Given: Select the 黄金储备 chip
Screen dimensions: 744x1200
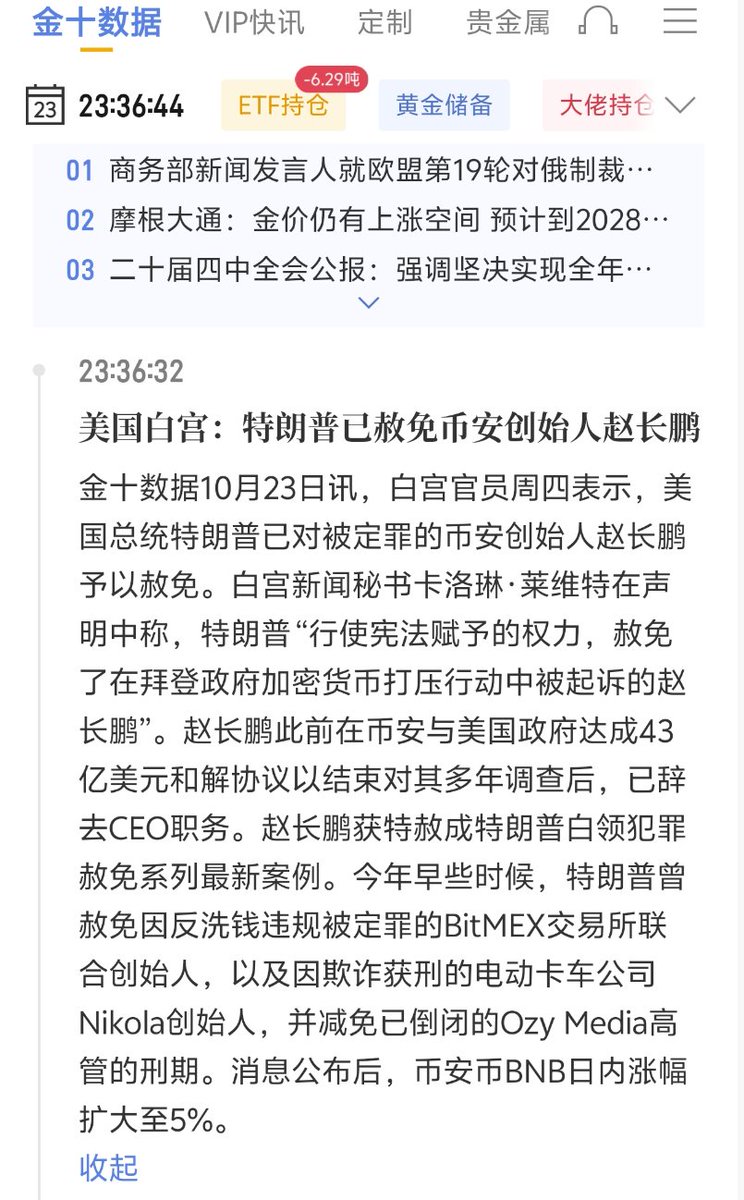Looking at the screenshot, I should [444, 106].
